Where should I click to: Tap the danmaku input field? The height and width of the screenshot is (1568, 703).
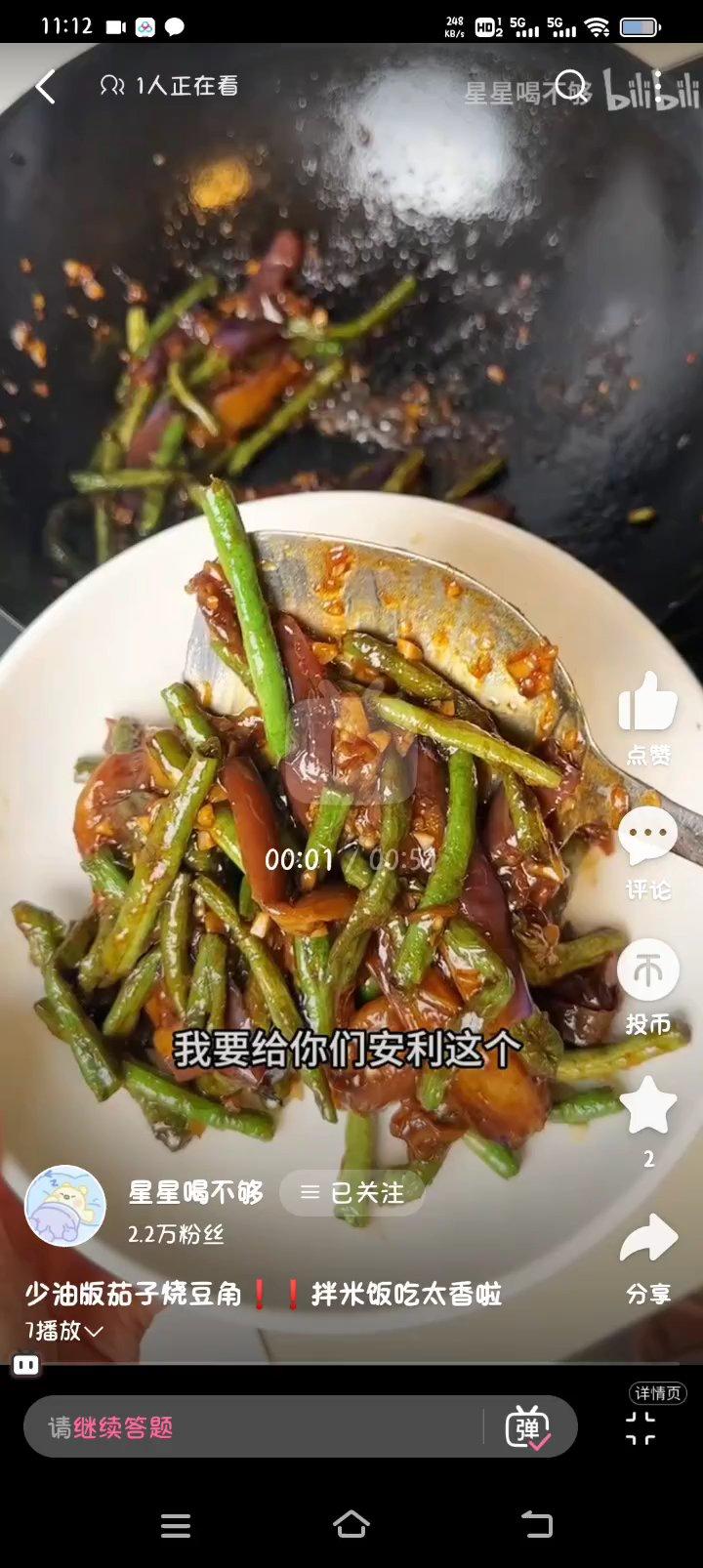(254, 1427)
